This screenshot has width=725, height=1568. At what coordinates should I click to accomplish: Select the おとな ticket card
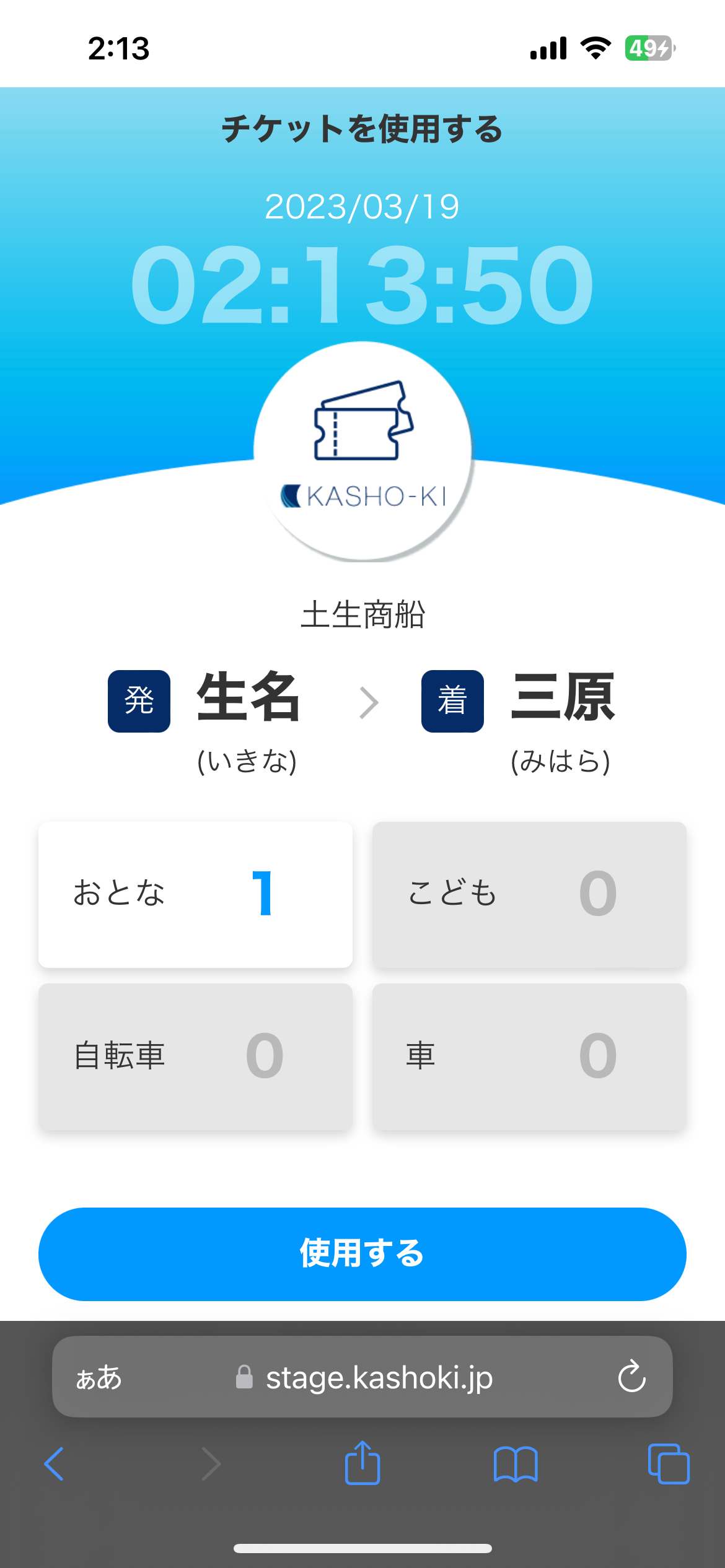[195, 894]
